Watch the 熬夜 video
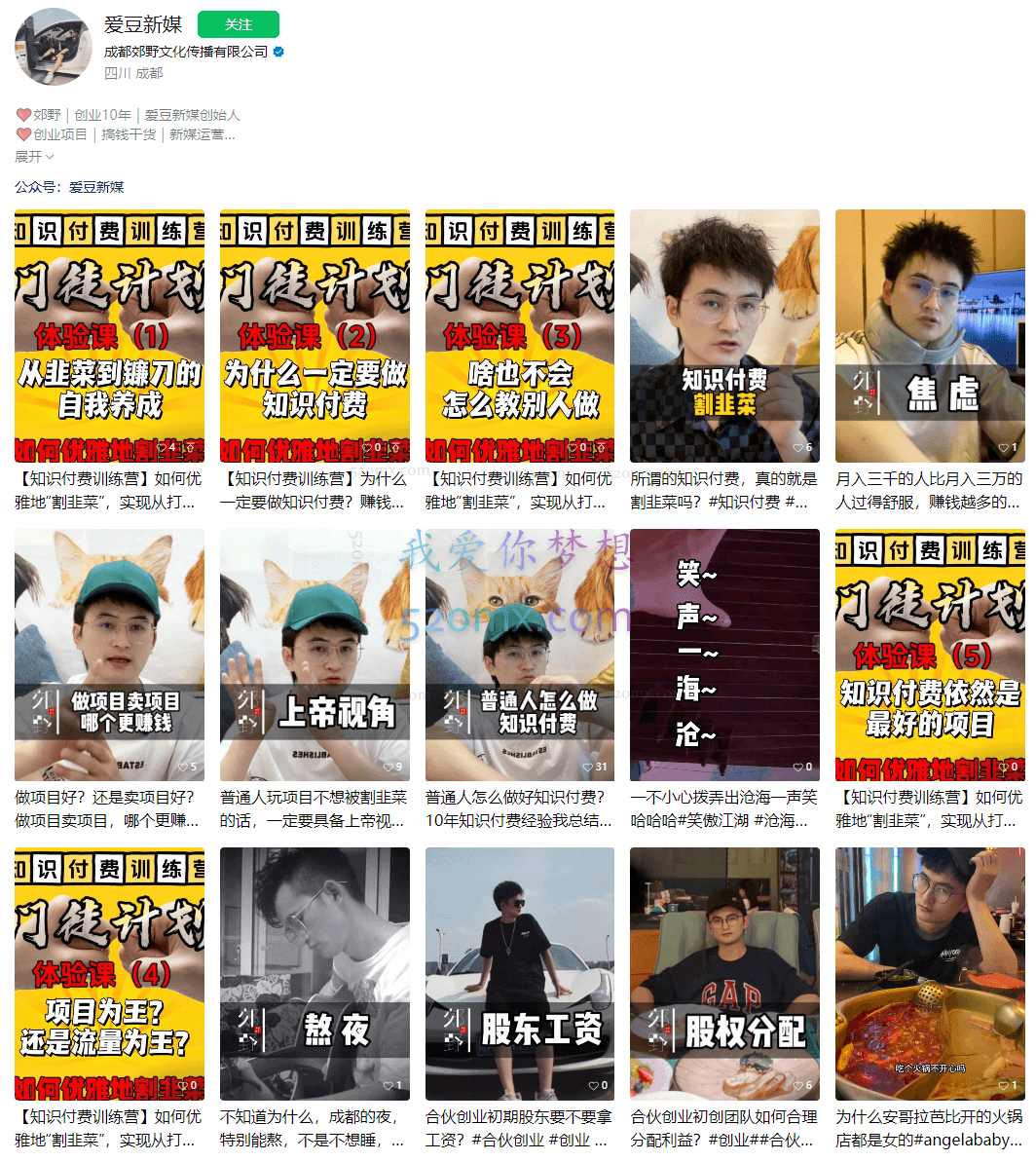The width and height of the screenshot is (1036, 1162). 314,973
